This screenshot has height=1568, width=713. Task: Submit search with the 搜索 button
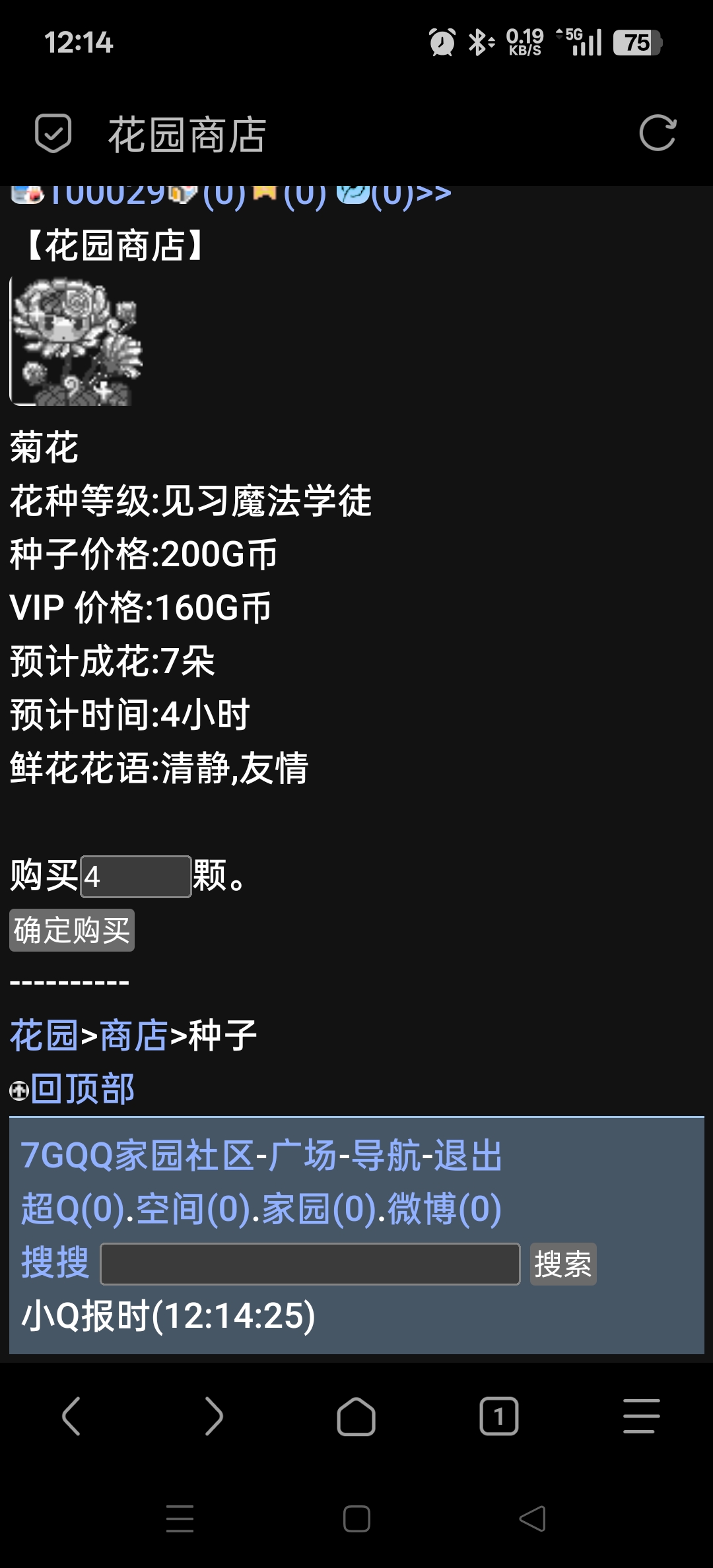[x=563, y=1264]
